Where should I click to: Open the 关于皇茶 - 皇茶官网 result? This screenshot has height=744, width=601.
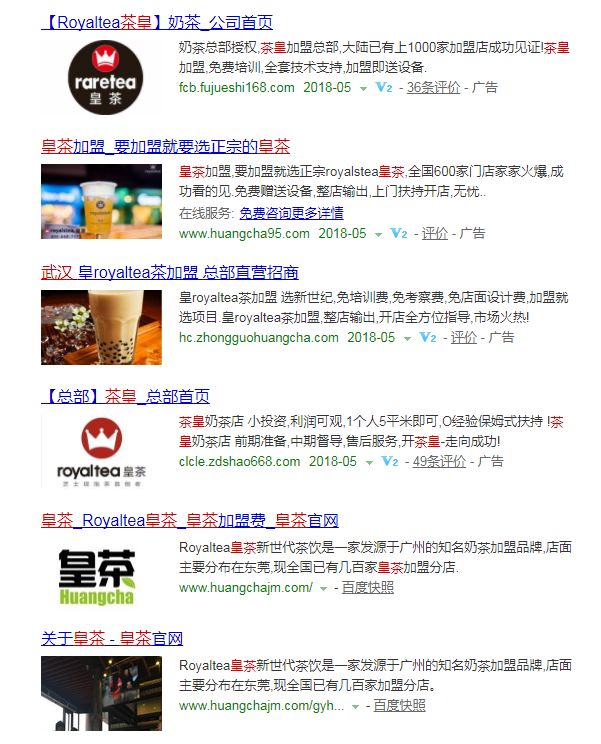[x=112, y=638]
